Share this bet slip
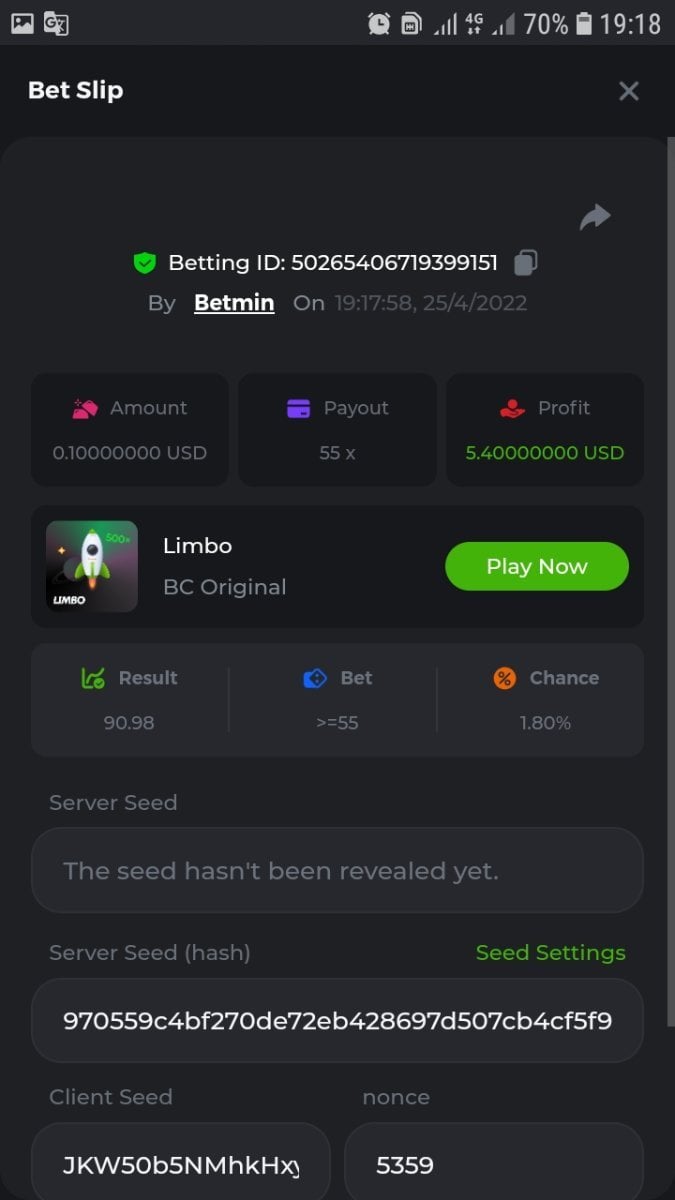 point(595,217)
